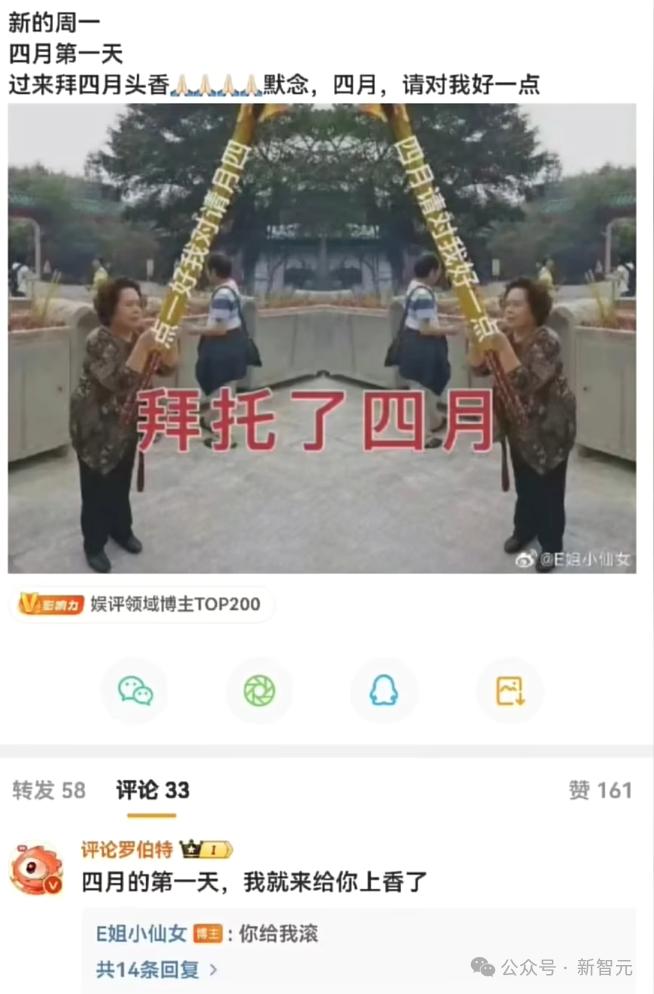Screen dimensions: 654x994
Task: Open E姐小仙女's profile from the reply
Action: coord(141,934)
